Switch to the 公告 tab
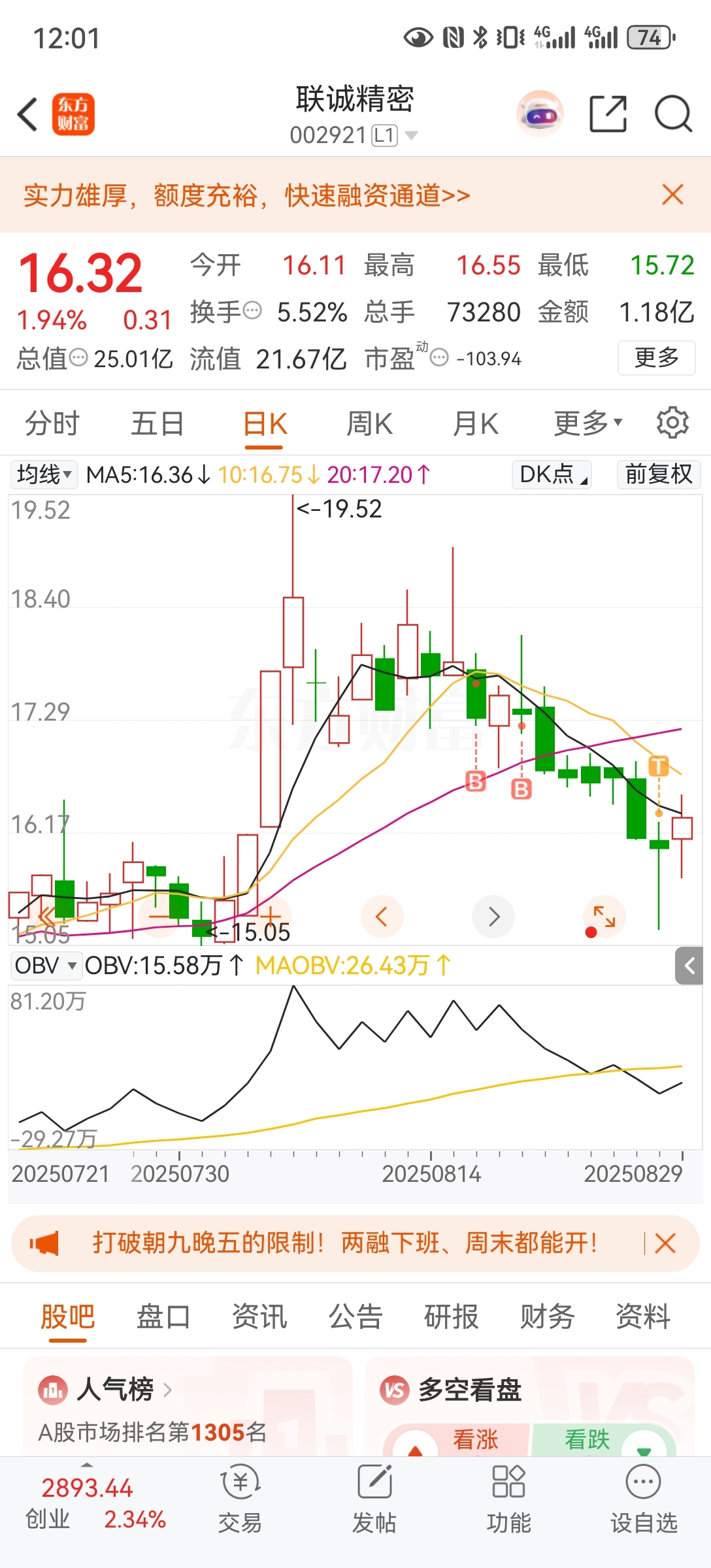The image size is (711, 1568). coord(355,1316)
